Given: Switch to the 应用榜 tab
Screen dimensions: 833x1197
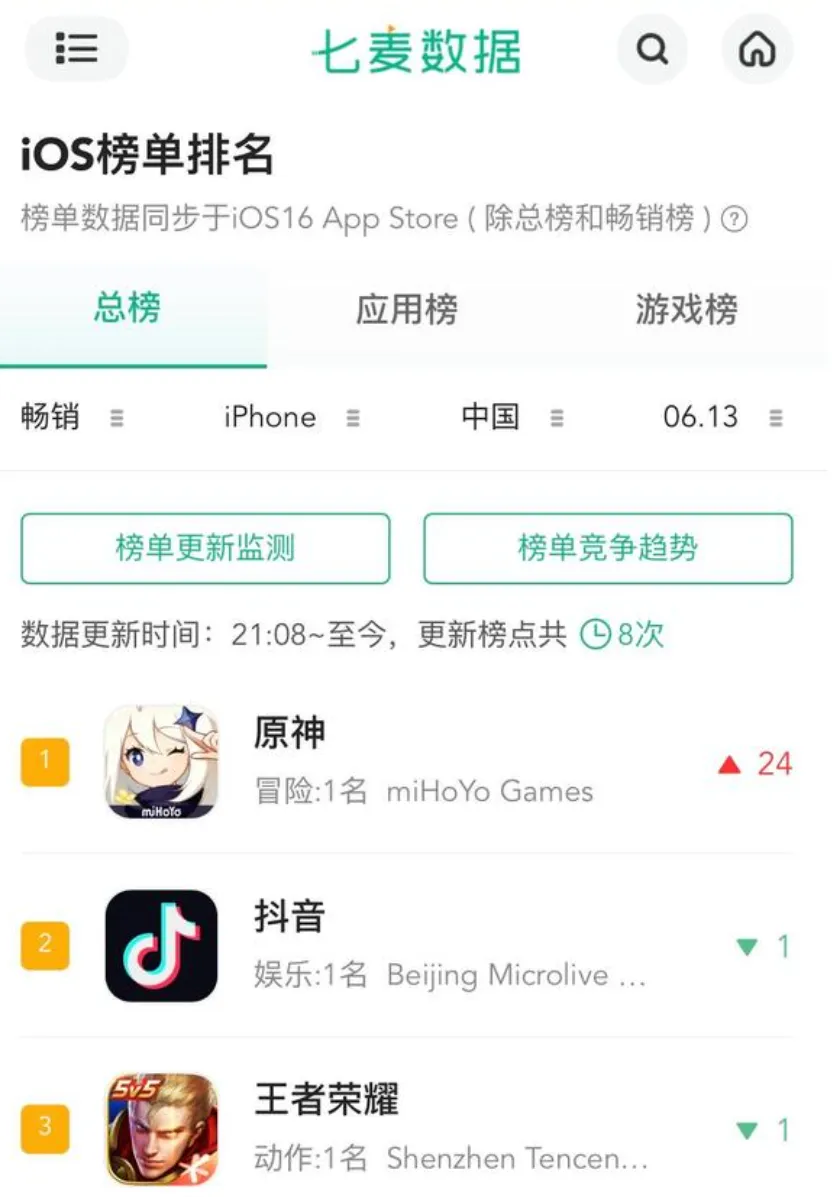Looking at the screenshot, I should (406, 309).
